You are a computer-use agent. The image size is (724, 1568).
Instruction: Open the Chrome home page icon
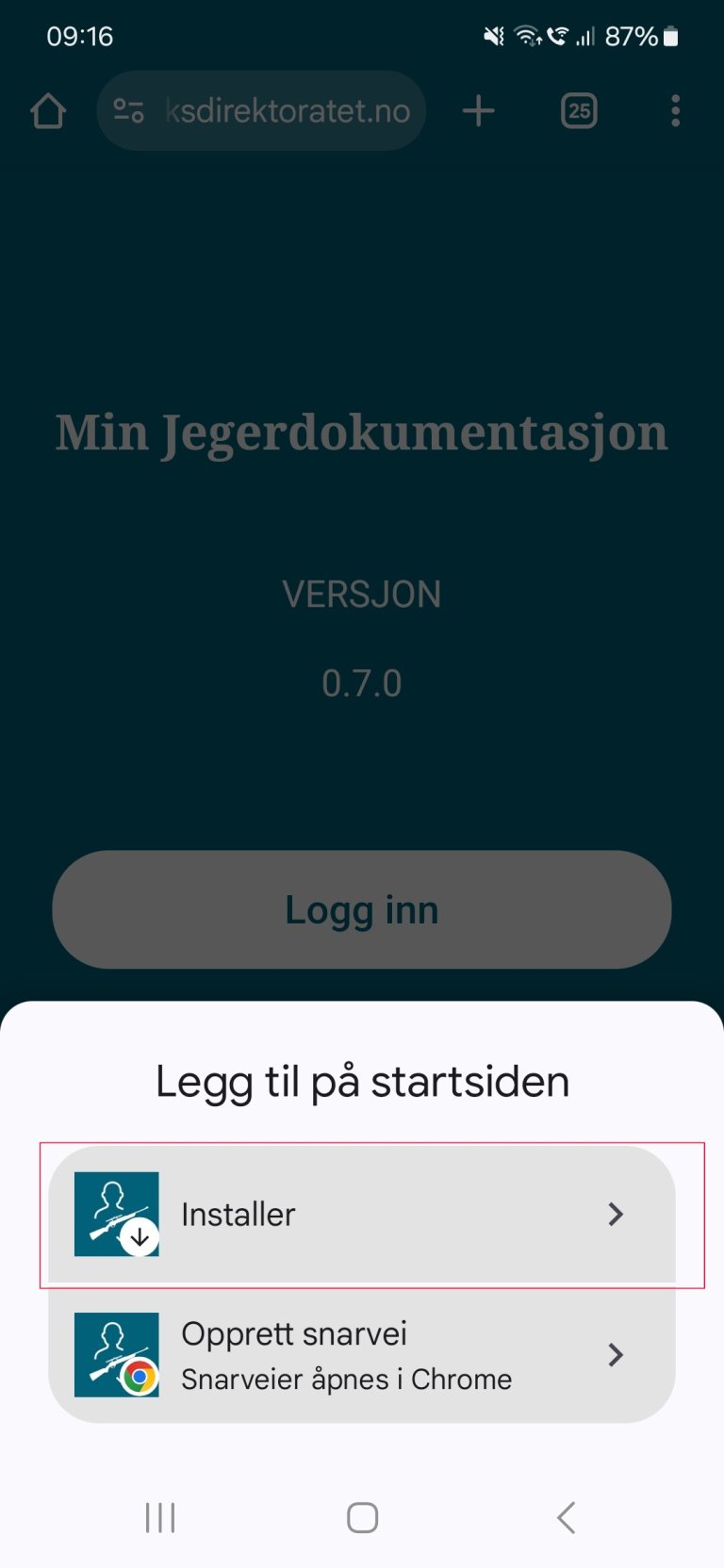48,110
